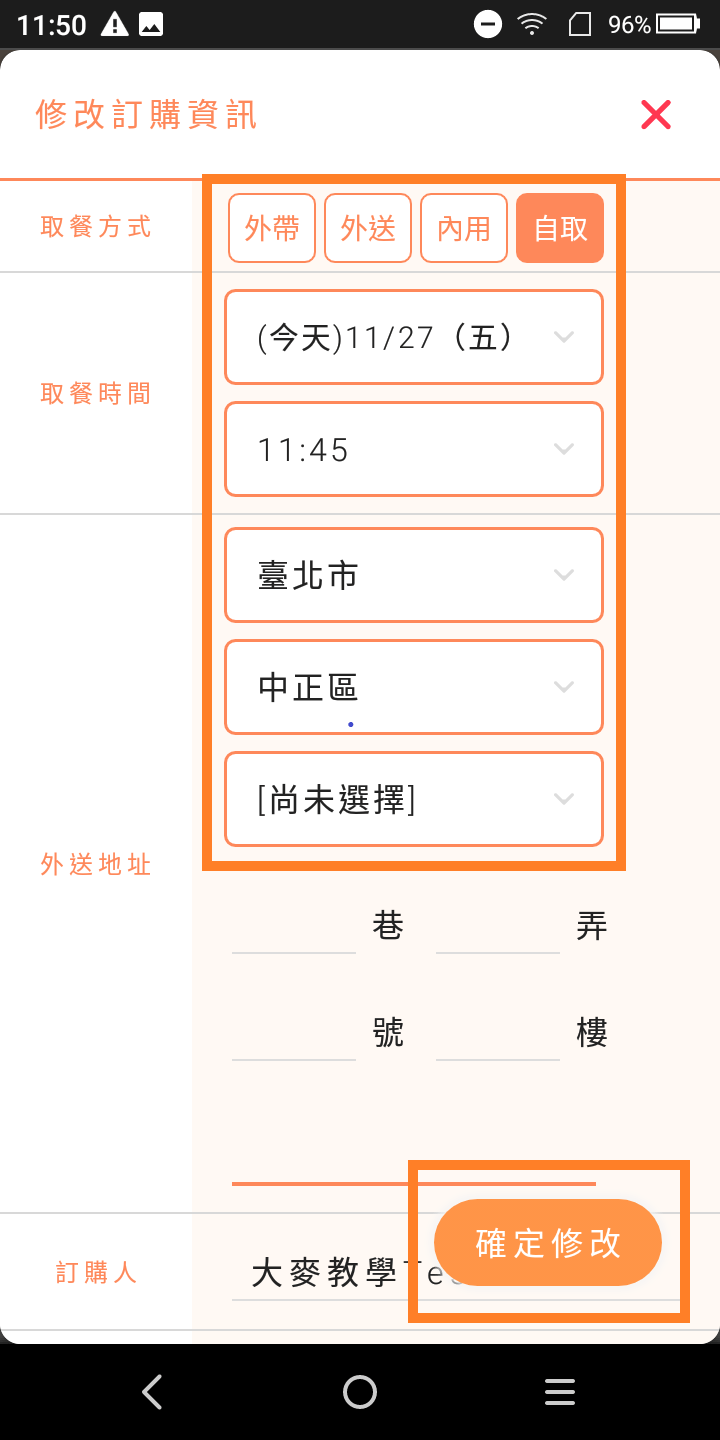Select the 外送 delivery option
This screenshot has height=1440, width=720.
[368, 228]
